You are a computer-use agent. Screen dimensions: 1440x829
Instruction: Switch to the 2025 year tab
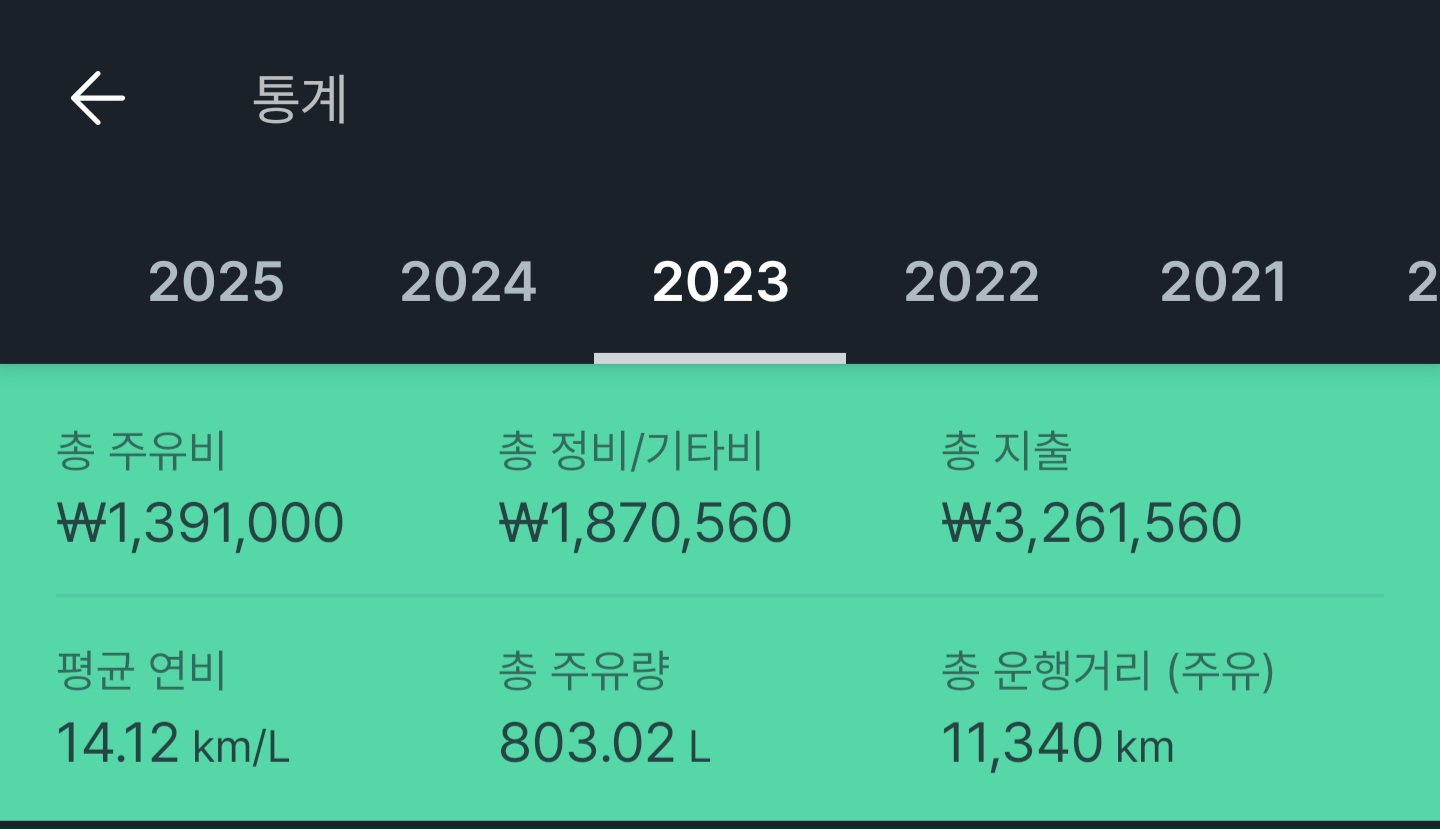point(216,282)
